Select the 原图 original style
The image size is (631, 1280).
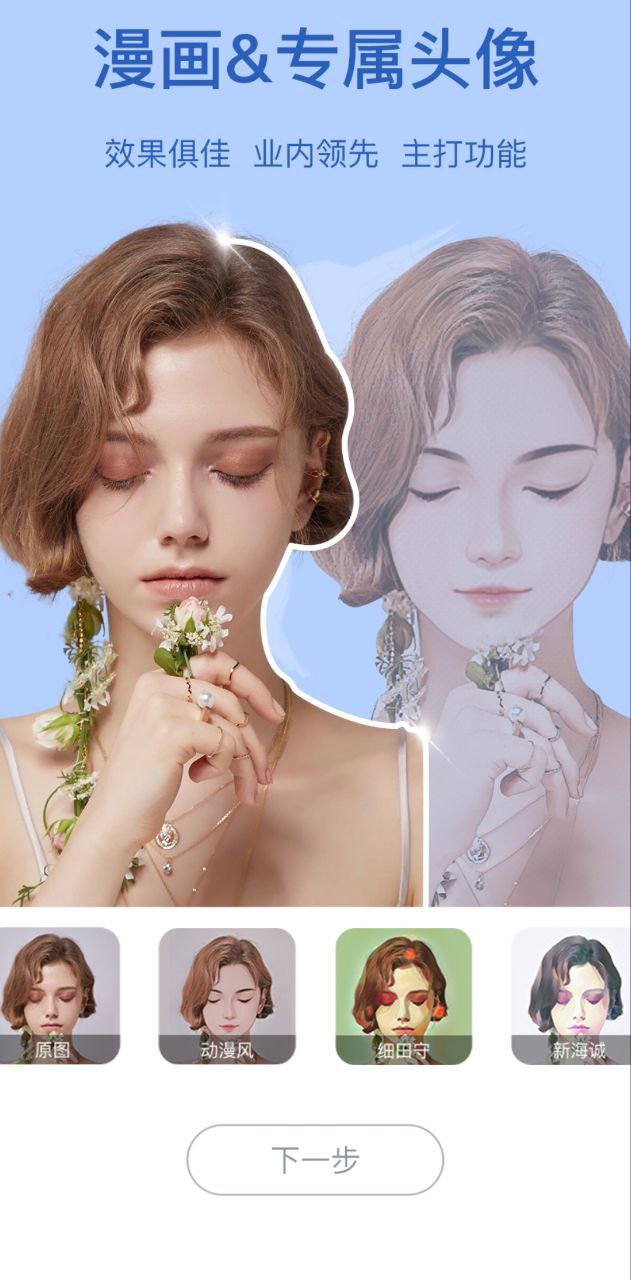[60, 996]
